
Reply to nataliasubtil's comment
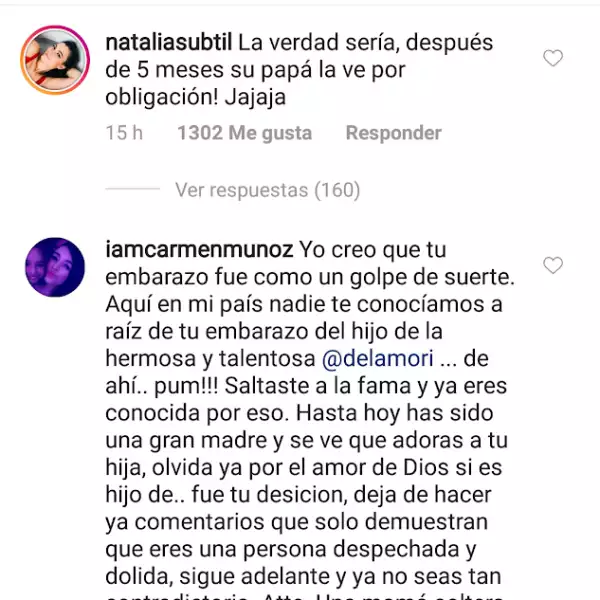coord(393,133)
